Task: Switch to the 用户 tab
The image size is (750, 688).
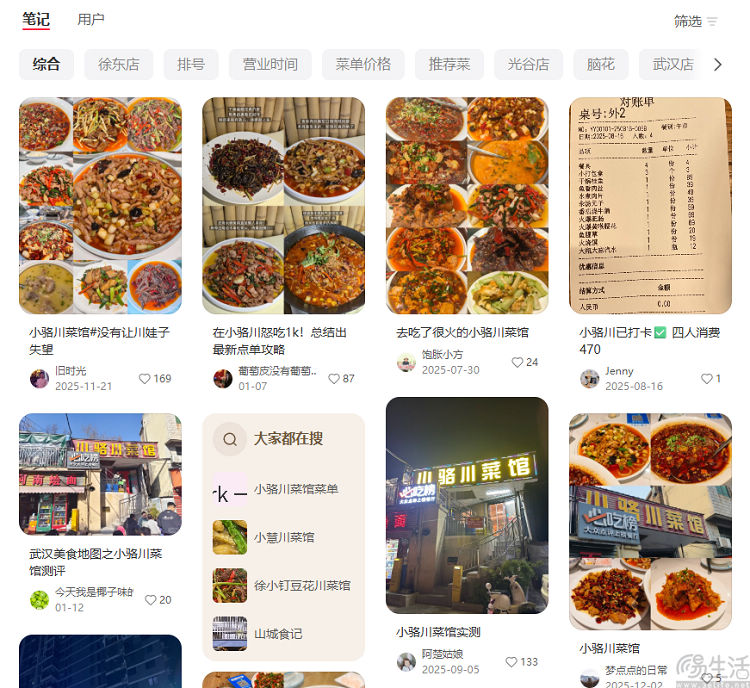Action: (x=91, y=19)
